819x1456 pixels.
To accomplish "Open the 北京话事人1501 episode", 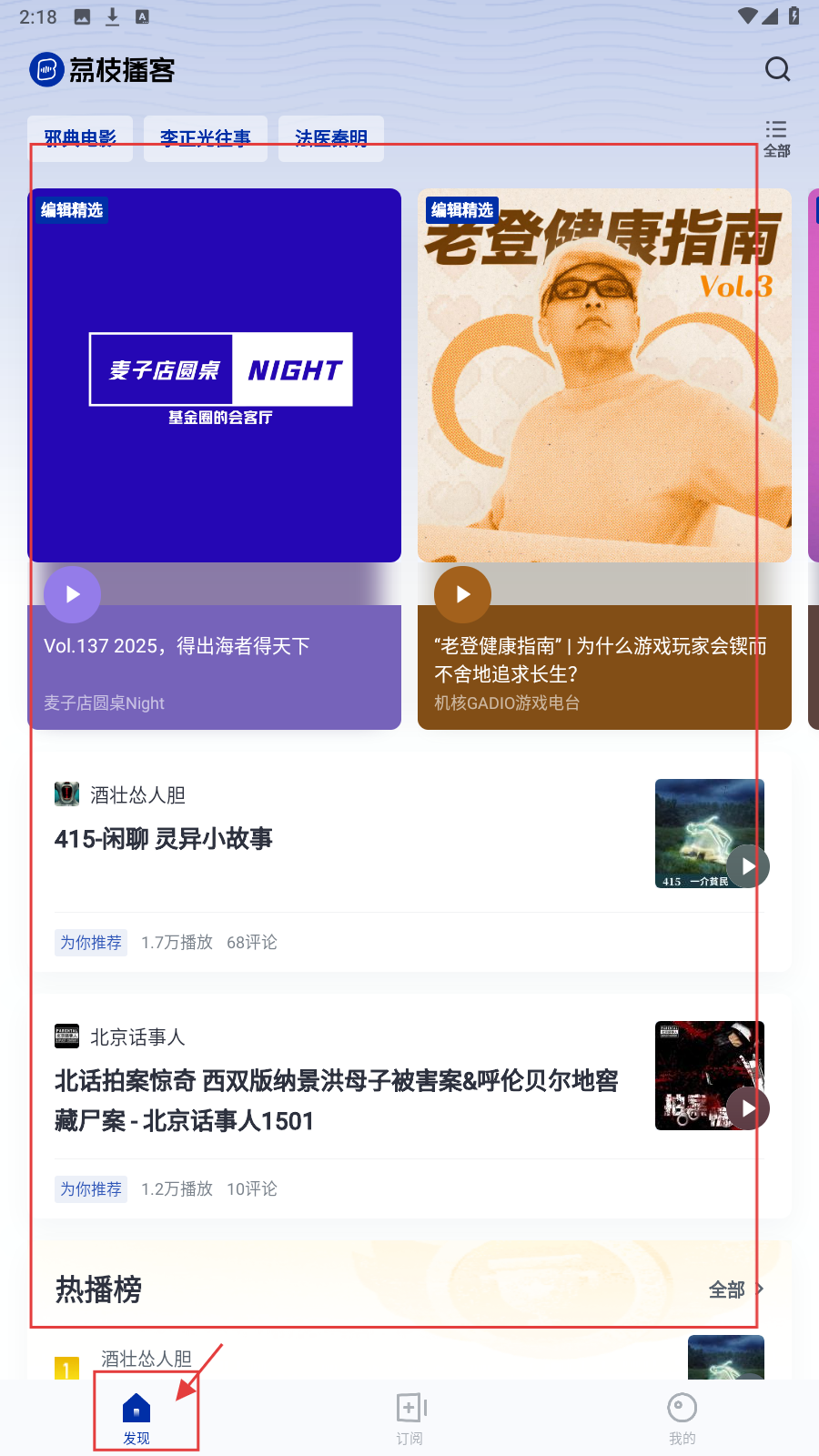I will coord(337,1100).
